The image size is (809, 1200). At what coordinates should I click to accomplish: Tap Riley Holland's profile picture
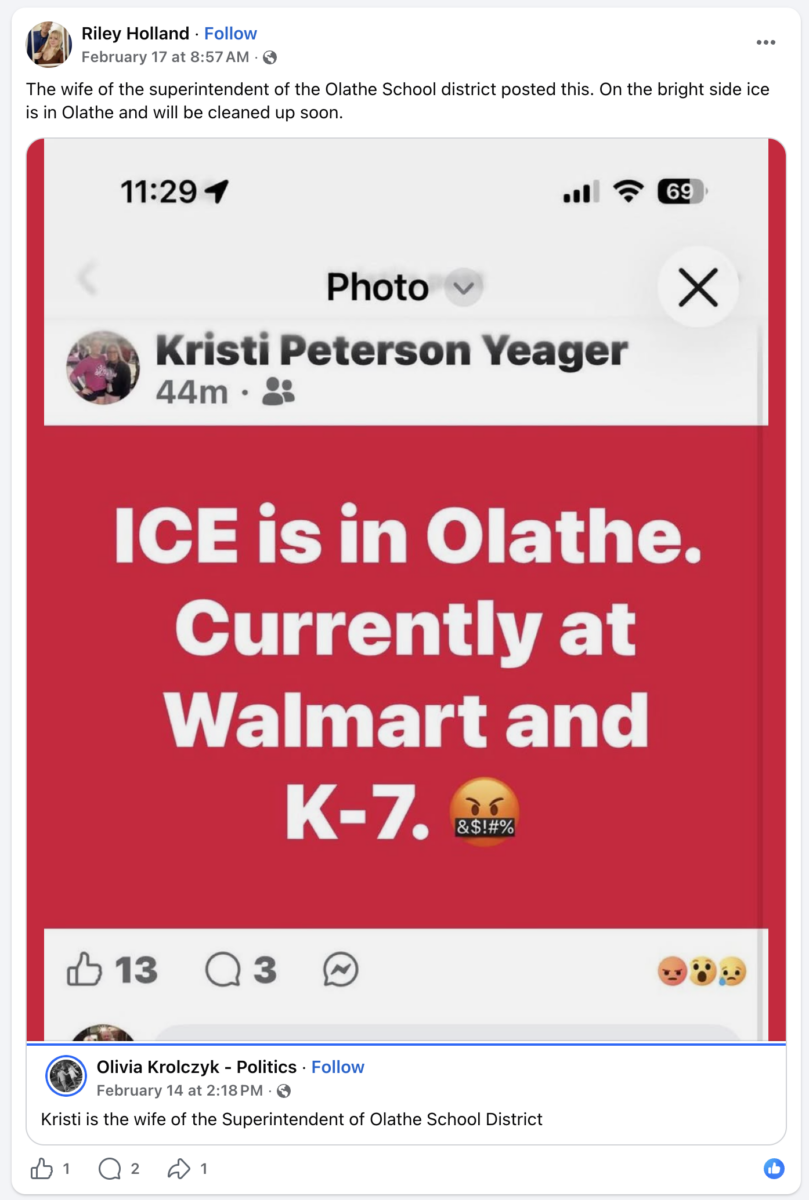(x=49, y=44)
